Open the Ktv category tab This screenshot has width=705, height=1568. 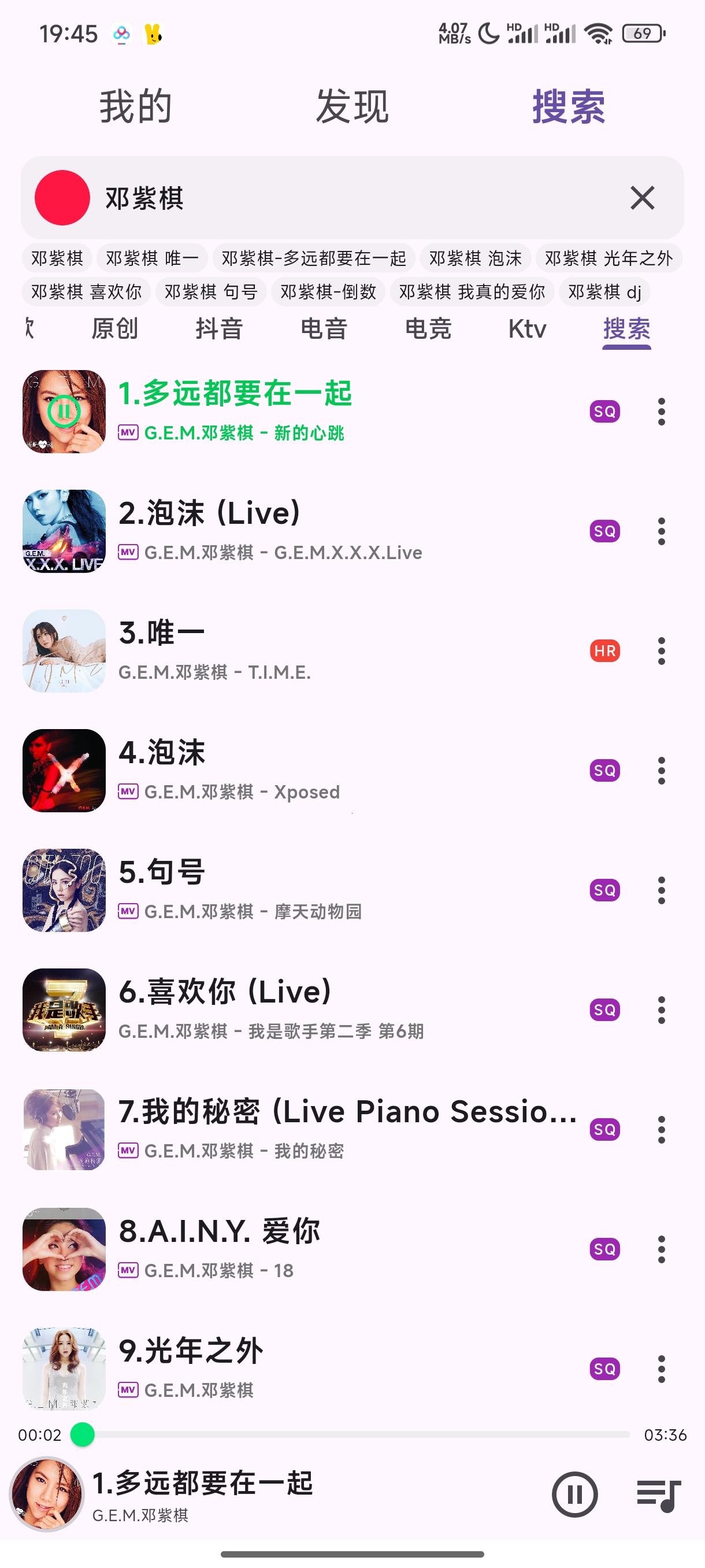tap(527, 329)
